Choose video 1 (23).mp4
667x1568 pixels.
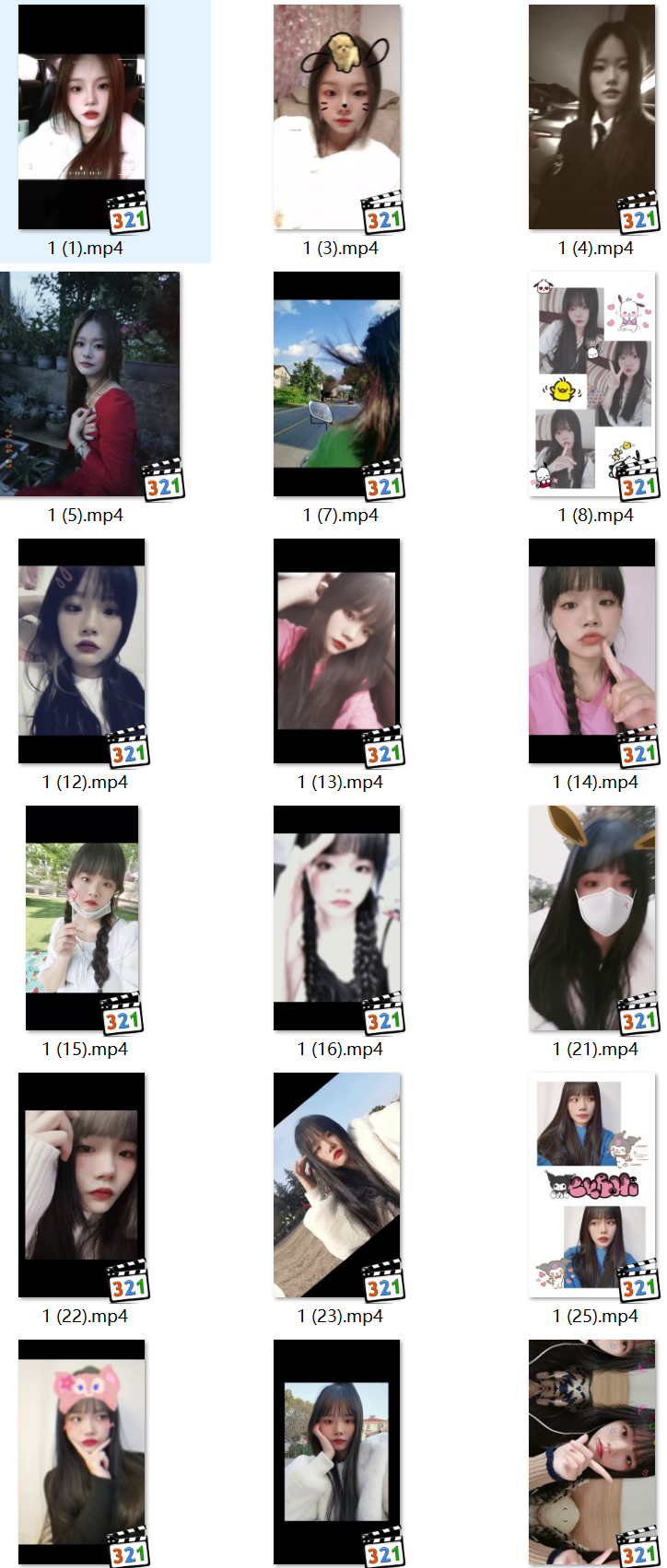[x=337, y=1185]
